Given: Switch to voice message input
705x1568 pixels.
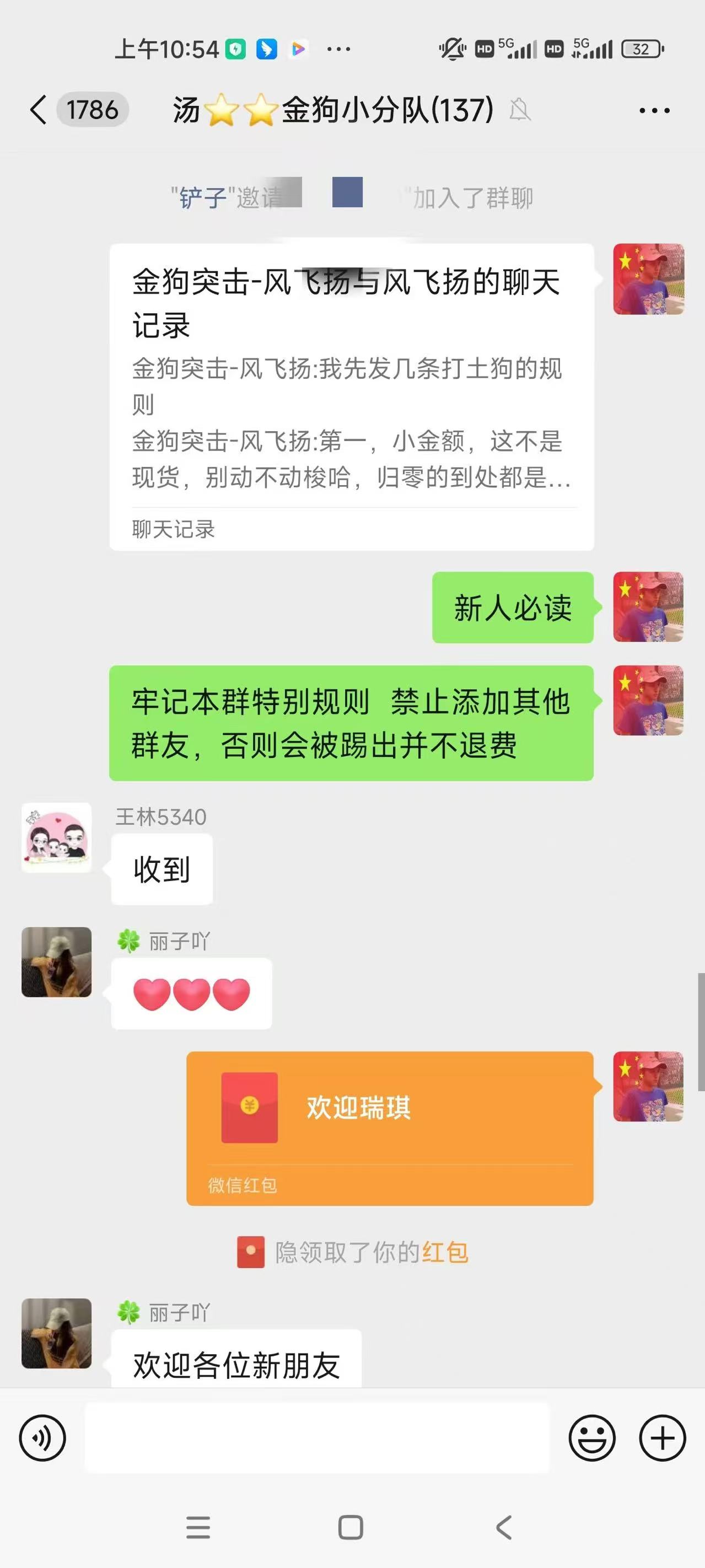Looking at the screenshot, I should point(42,1438).
